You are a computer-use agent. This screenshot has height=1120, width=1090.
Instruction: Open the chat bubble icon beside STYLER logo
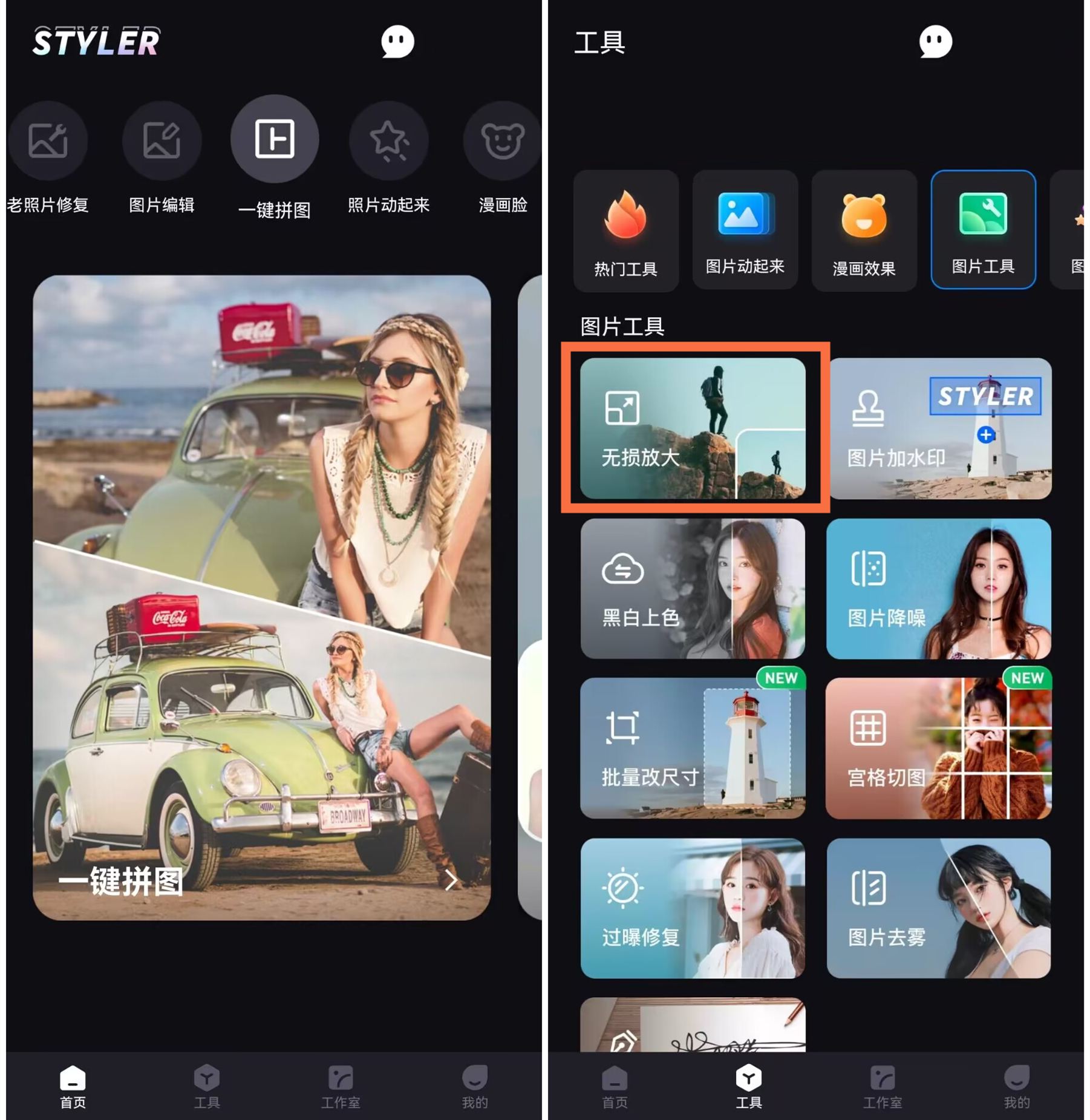coord(397,42)
